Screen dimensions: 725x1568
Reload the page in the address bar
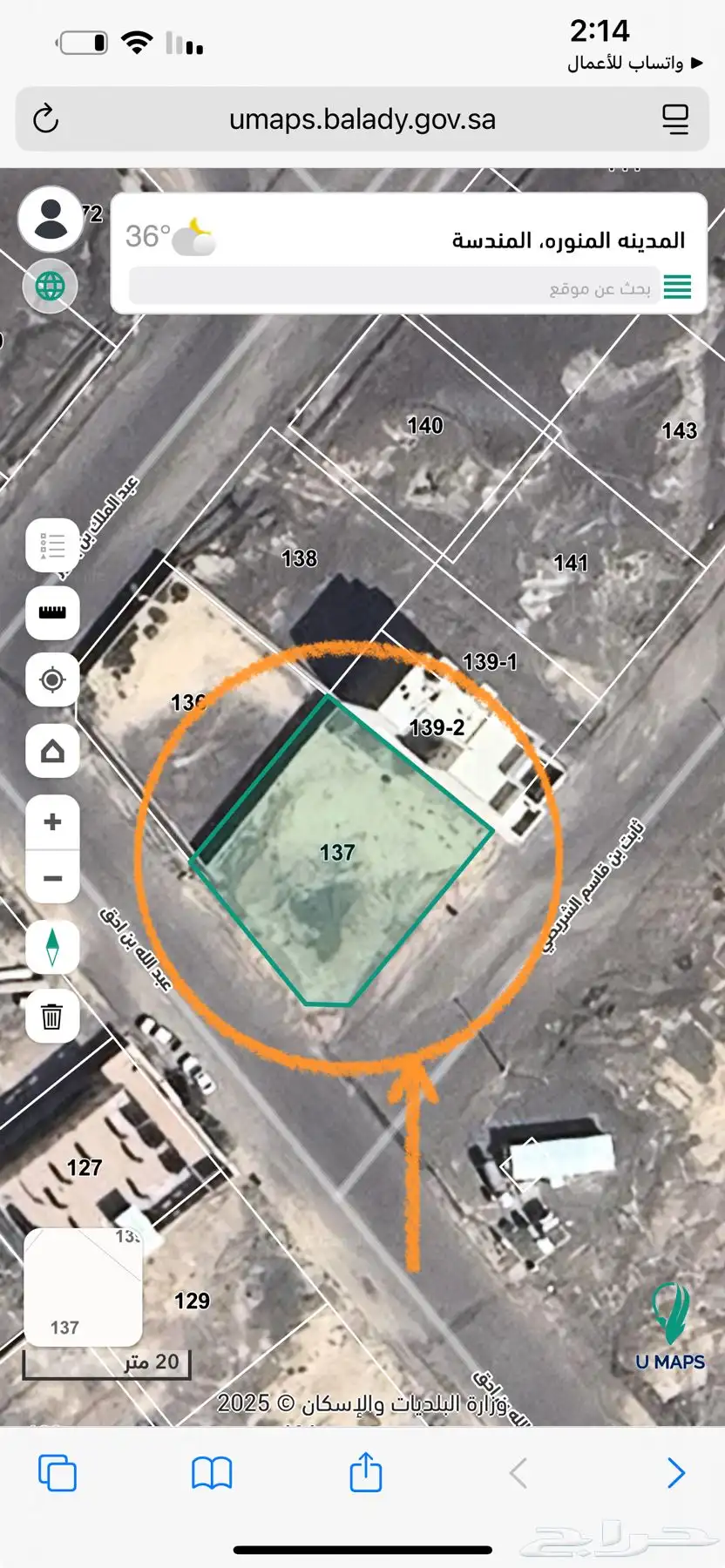(45, 119)
